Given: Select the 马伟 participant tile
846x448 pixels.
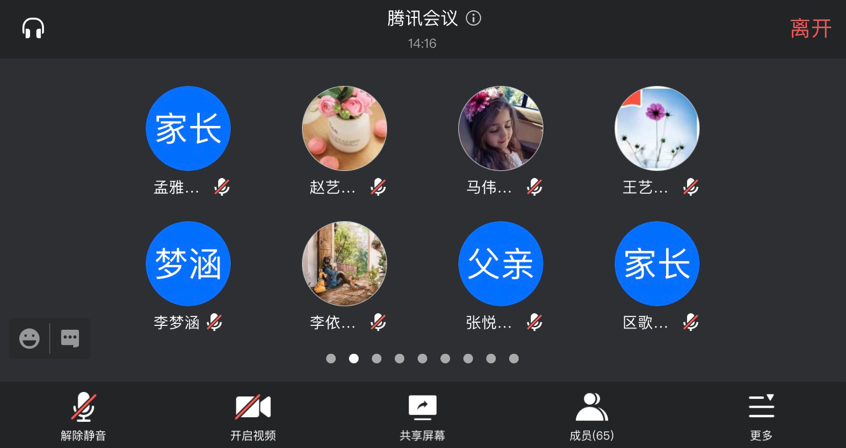Looking at the screenshot, I should 500,129.
